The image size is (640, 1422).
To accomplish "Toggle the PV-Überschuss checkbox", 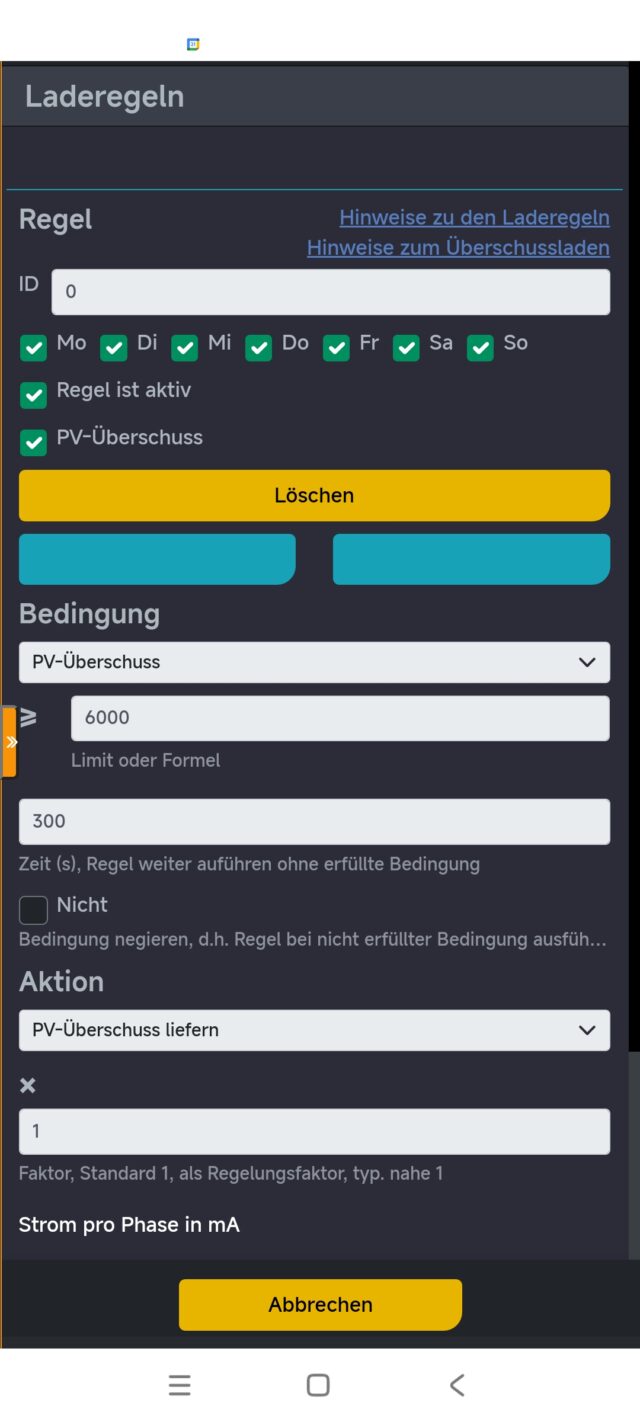I will click(x=34, y=441).
